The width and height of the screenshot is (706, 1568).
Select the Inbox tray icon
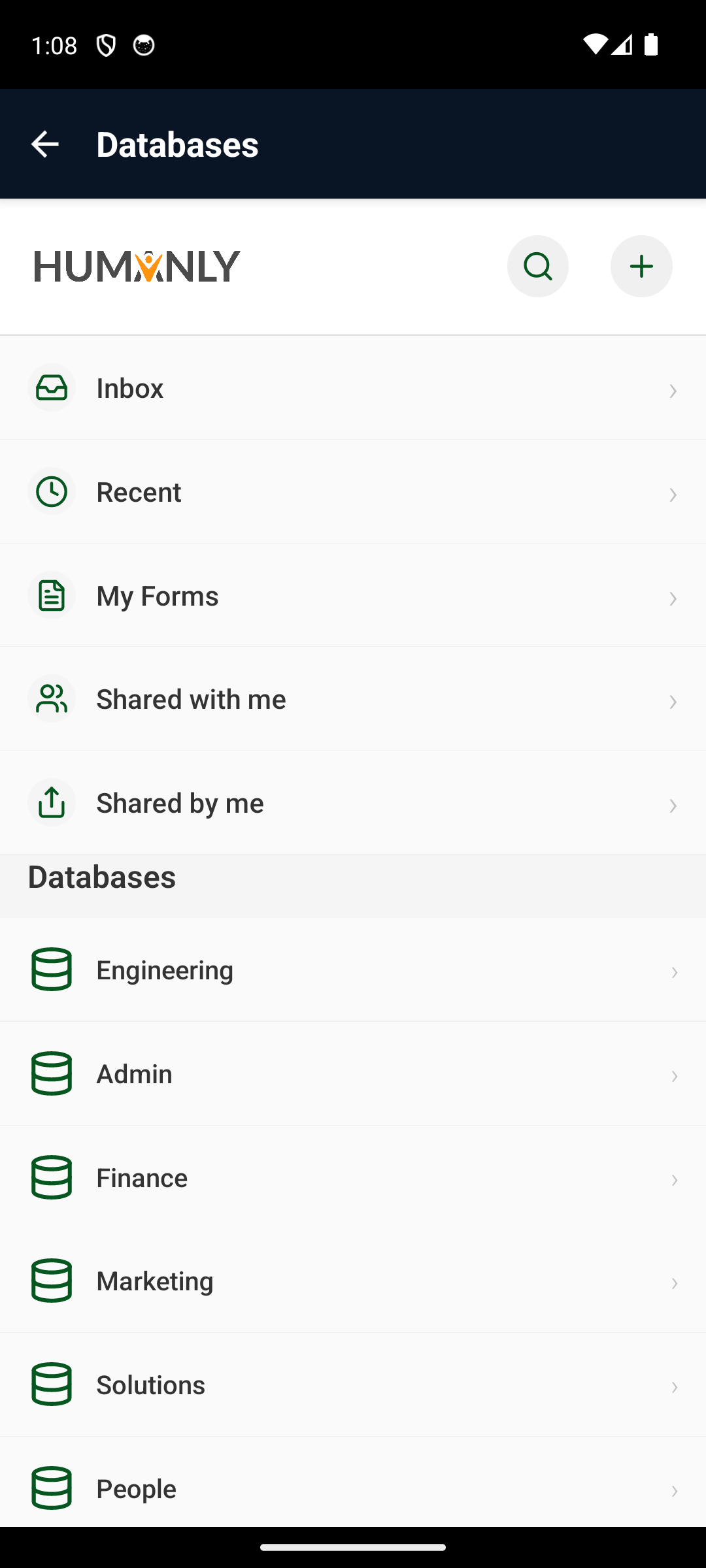point(52,387)
